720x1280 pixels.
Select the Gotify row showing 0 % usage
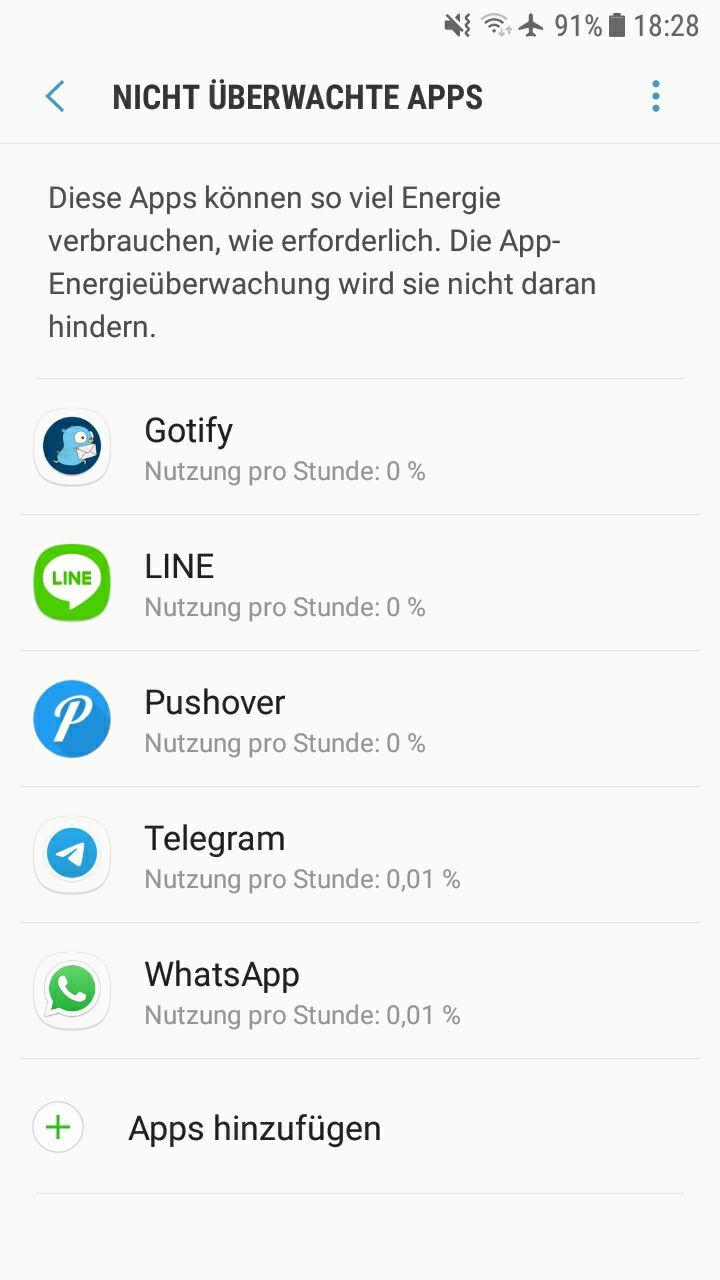tap(360, 446)
